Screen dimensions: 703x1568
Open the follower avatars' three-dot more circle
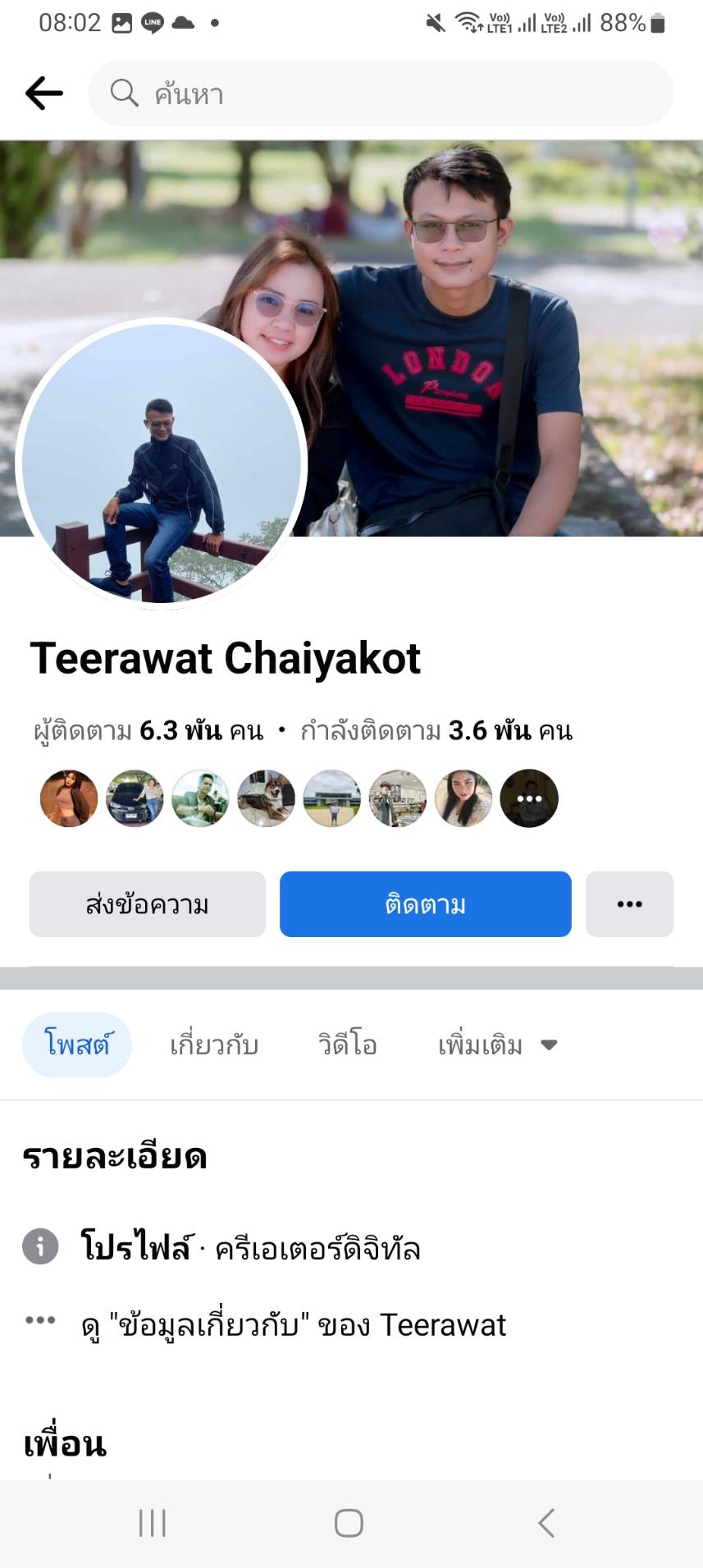click(x=529, y=798)
